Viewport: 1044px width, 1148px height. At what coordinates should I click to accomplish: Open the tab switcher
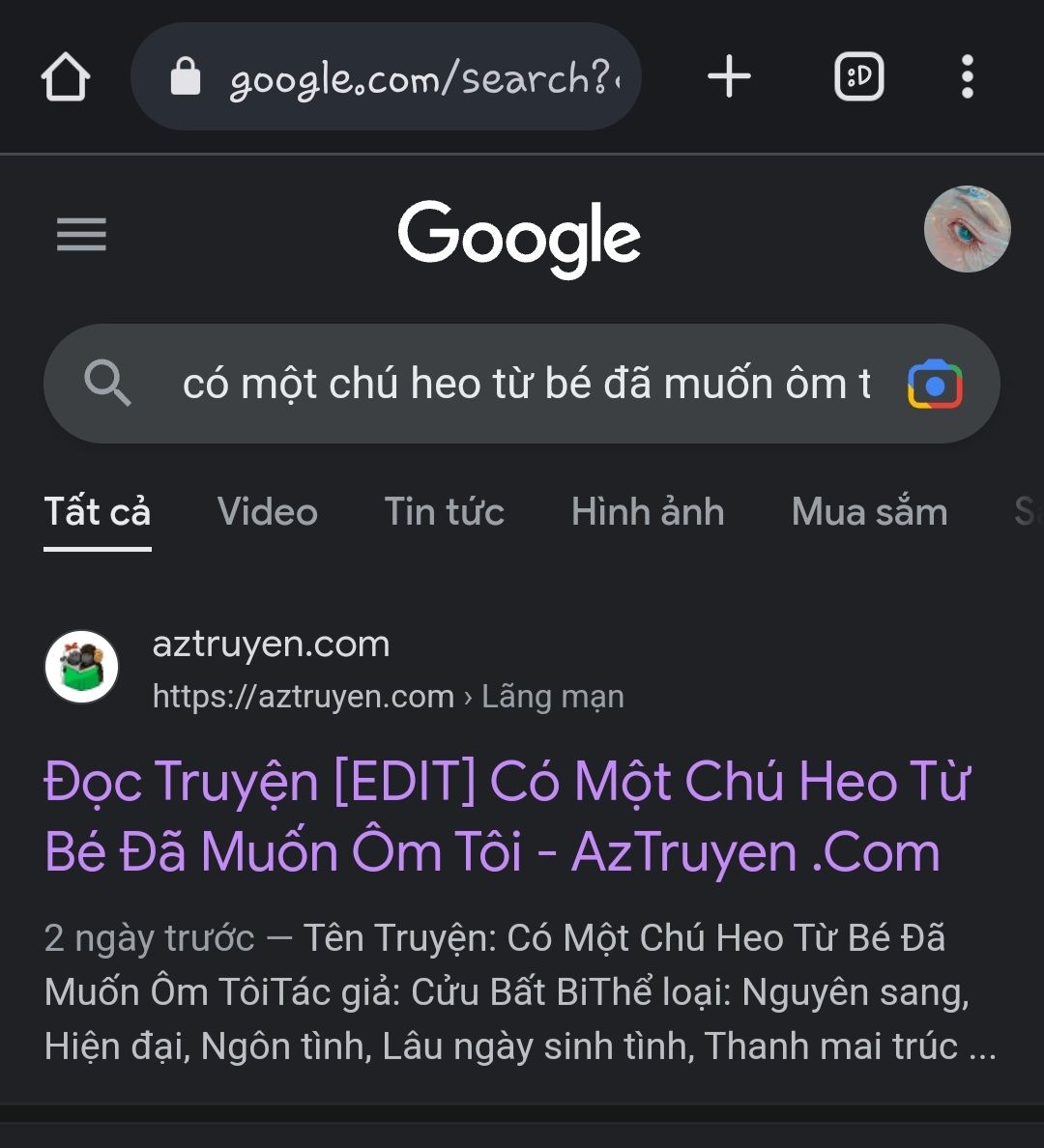click(858, 77)
